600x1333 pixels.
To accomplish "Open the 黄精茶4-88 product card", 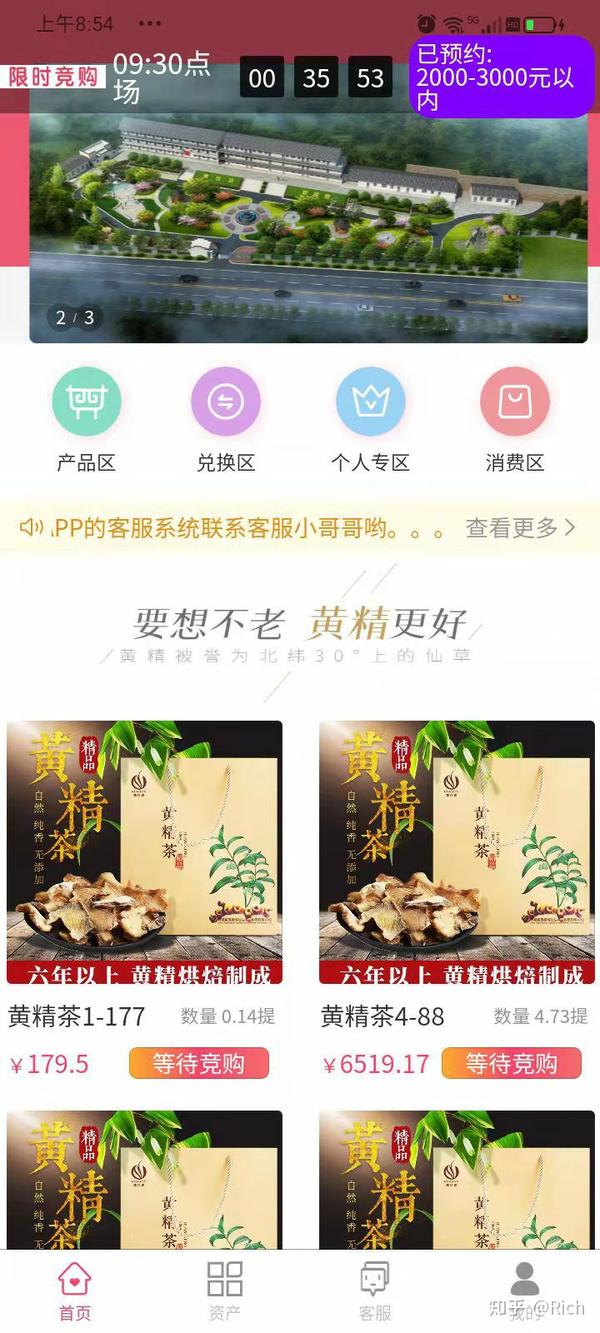I will pyautogui.click(x=457, y=900).
